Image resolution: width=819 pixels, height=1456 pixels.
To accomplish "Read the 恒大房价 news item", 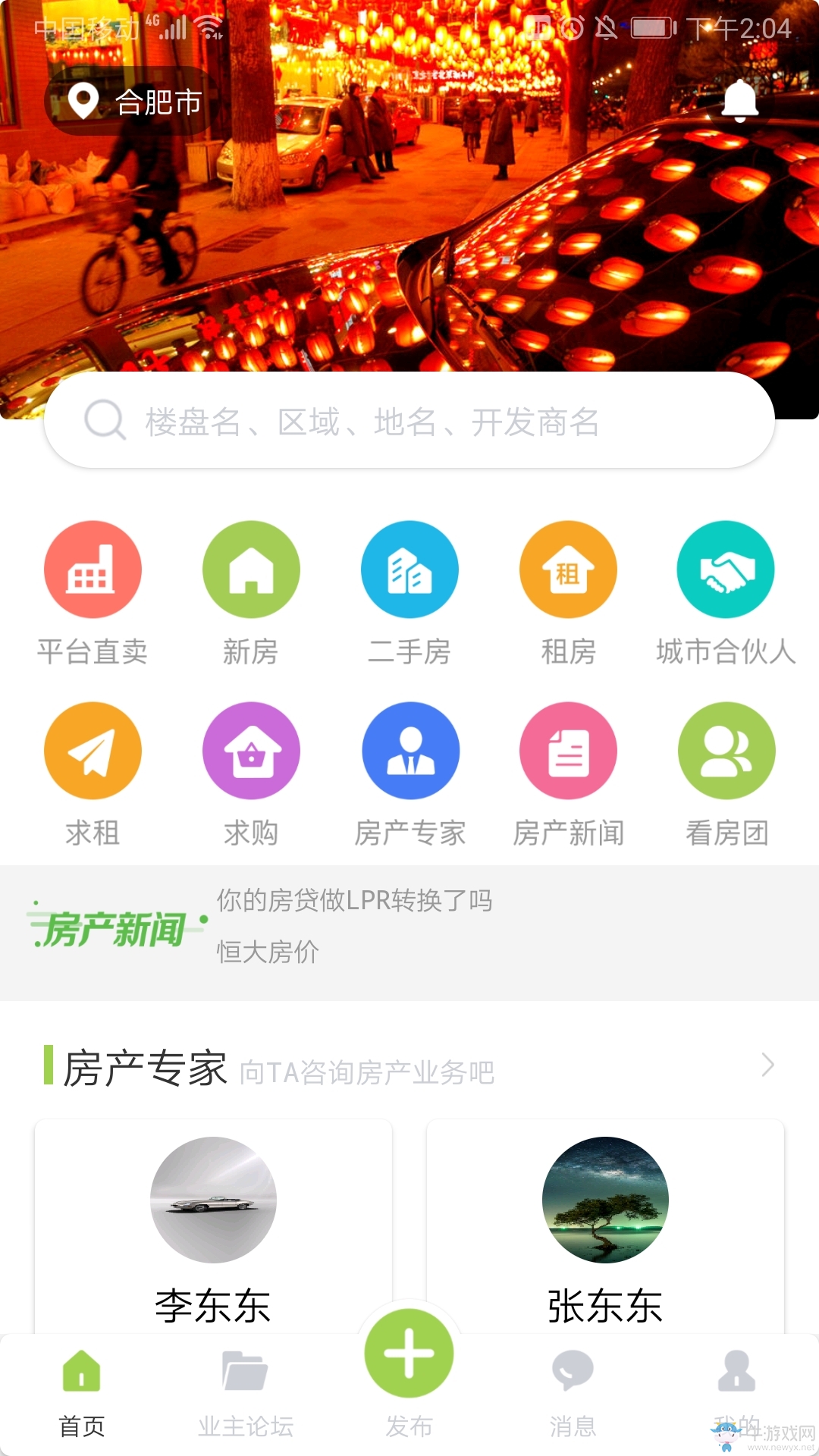I will tap(268, 952).
